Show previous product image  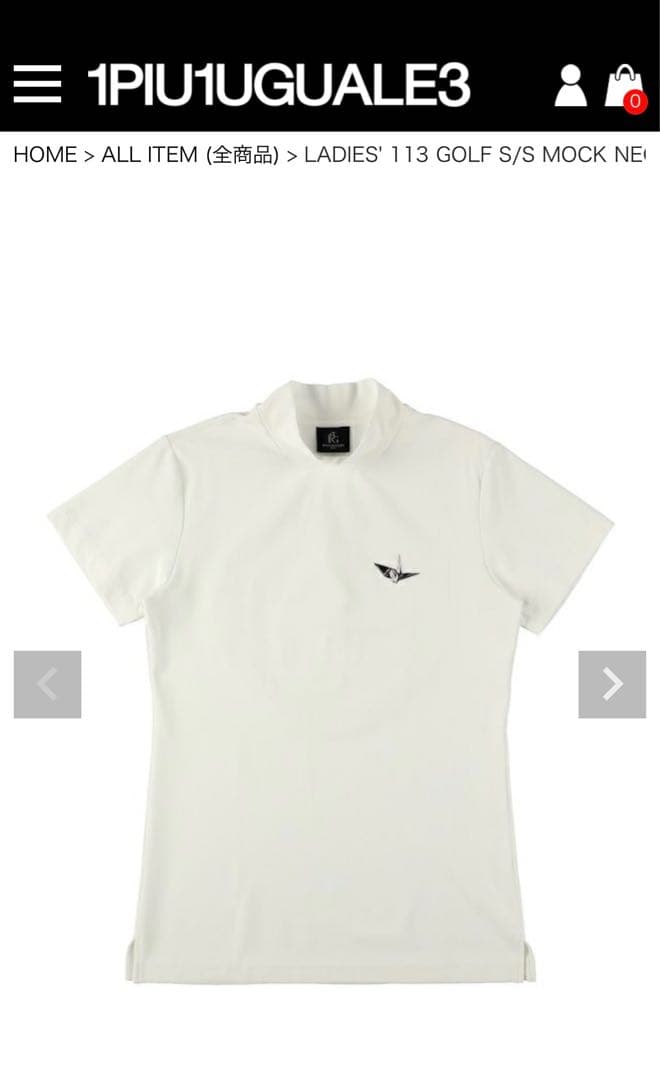coord(47,684)
